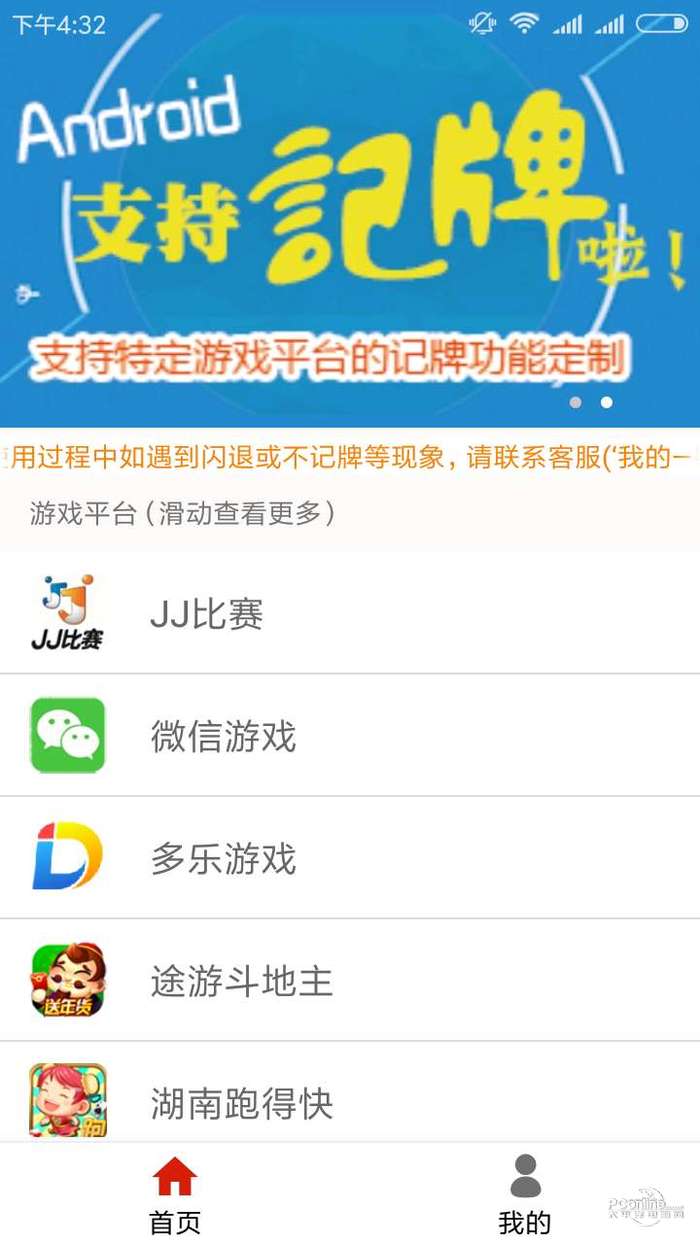This screenshot has width=700, height=1244.
Task: Open the 湖南跑得快 game row
Action: (350, 1100)
